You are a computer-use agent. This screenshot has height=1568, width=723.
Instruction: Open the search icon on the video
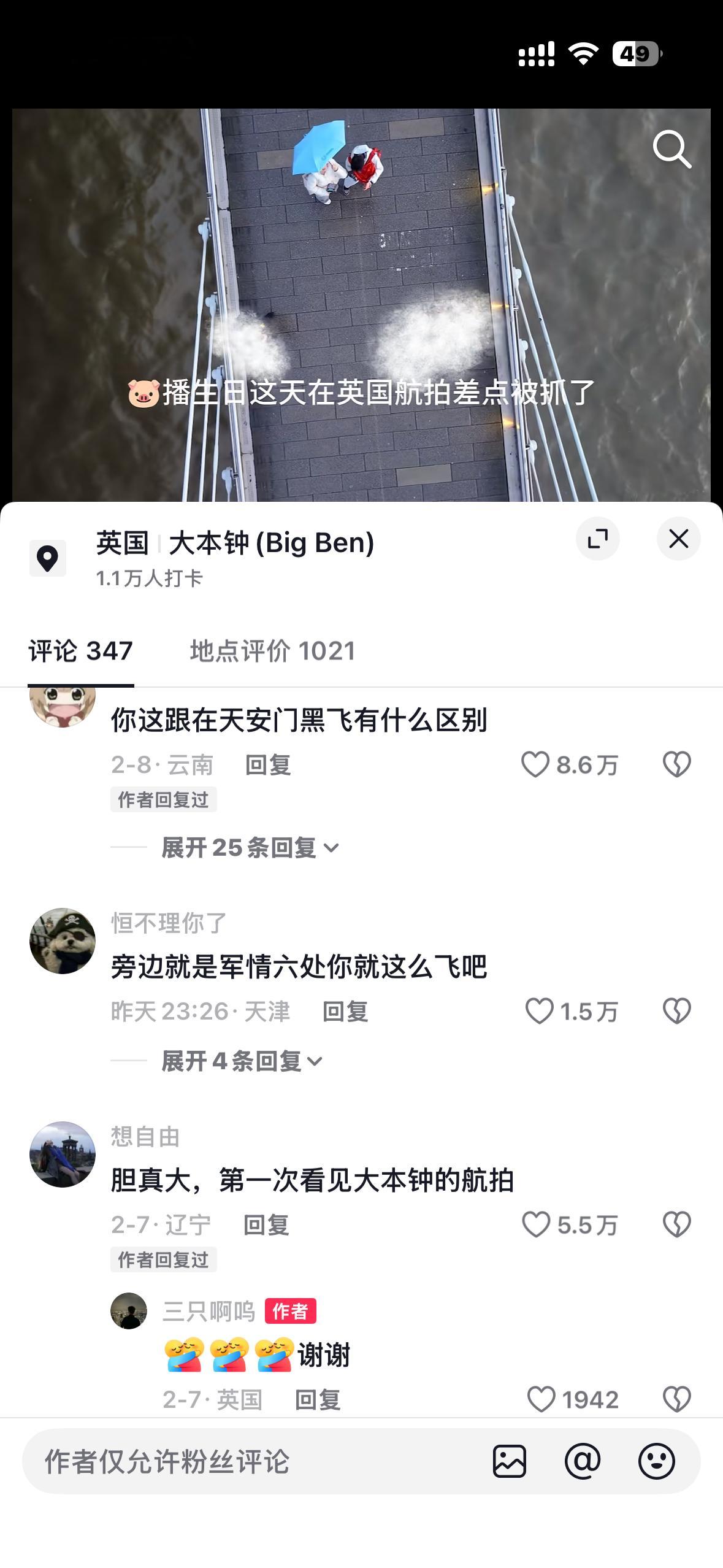[673, 150]
